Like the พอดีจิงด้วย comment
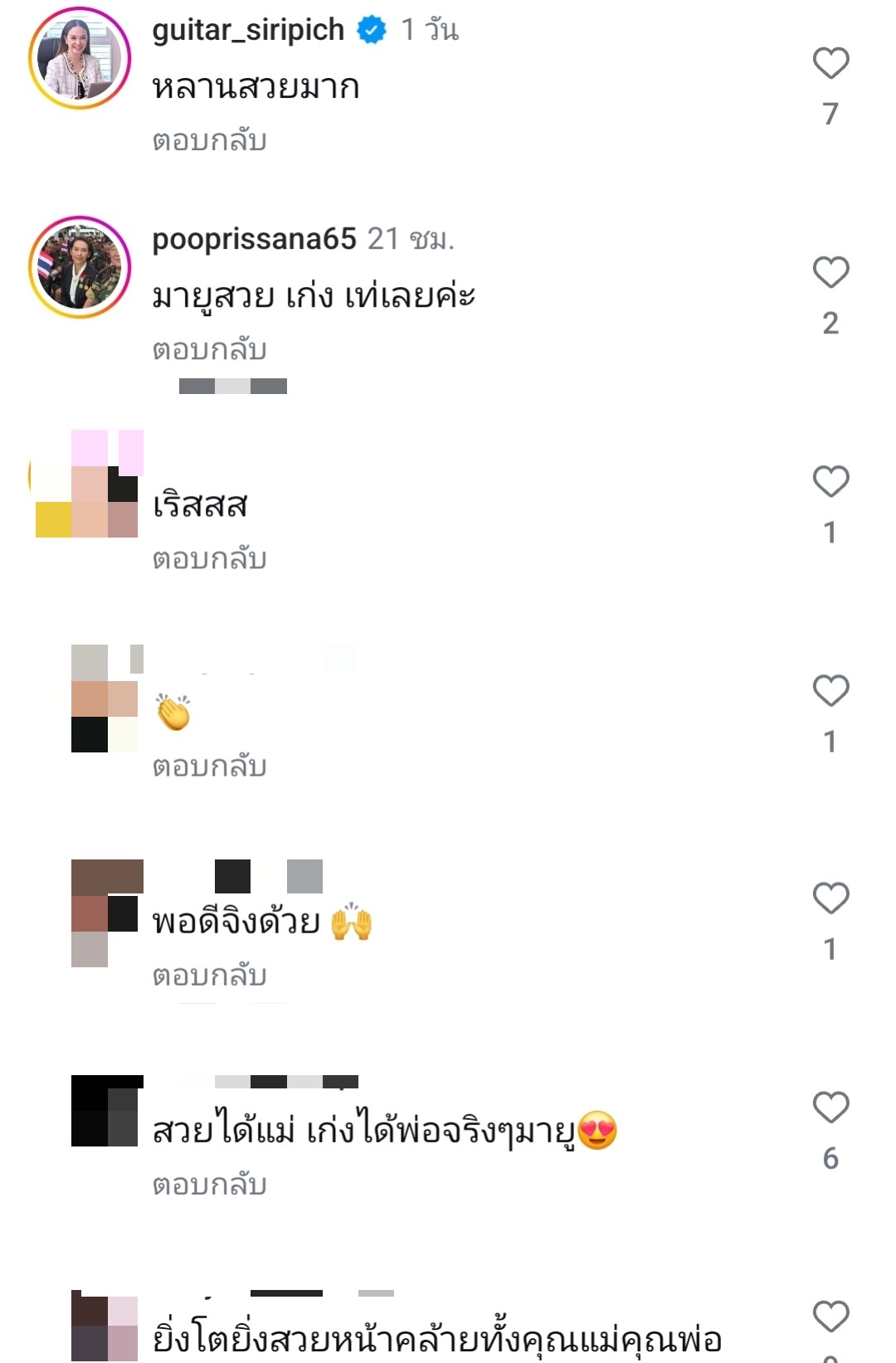The height and width of the screenshot is (1363, 896). click(830, 898)
